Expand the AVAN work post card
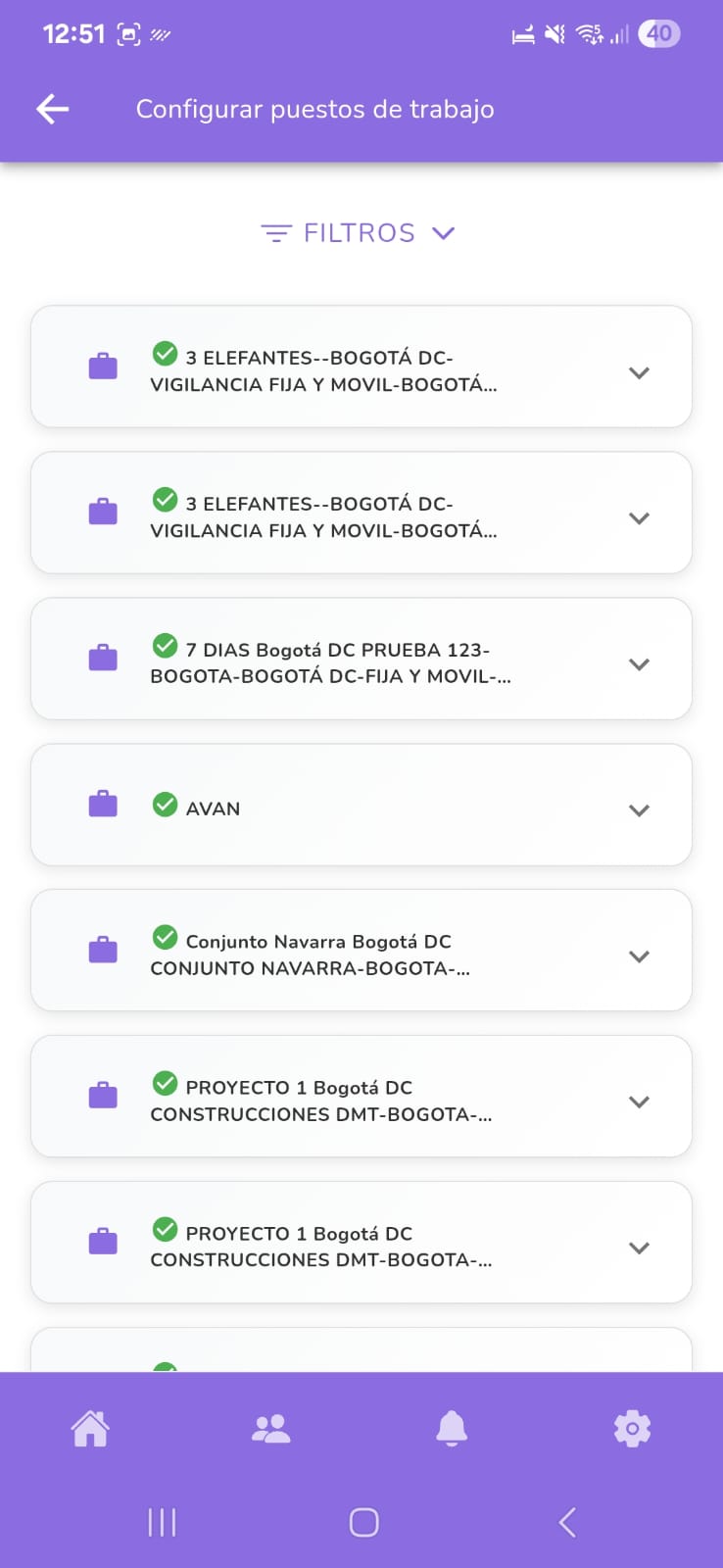 [639, 810]
